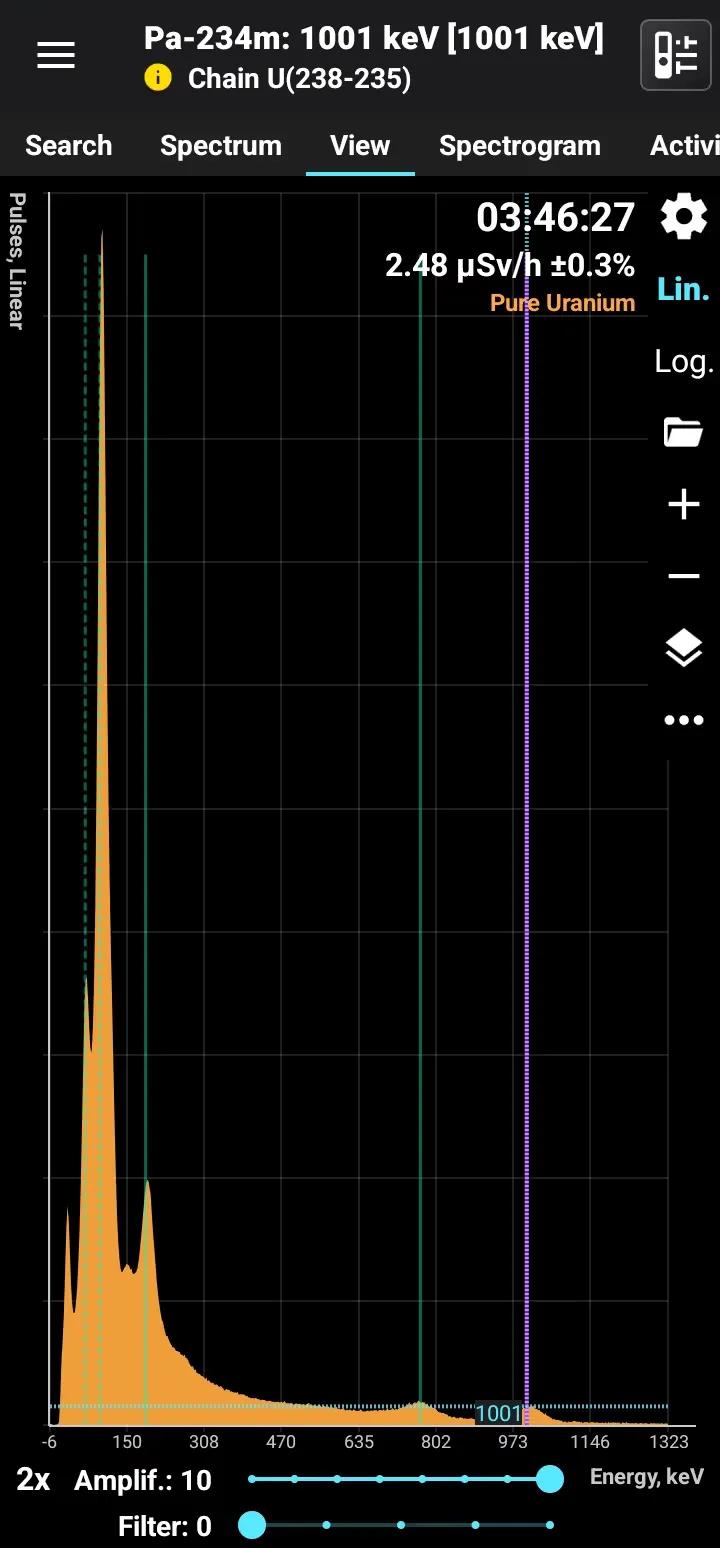Open the spectrum file folder
Screen dimensions: 720x1548
pos(684,433)
